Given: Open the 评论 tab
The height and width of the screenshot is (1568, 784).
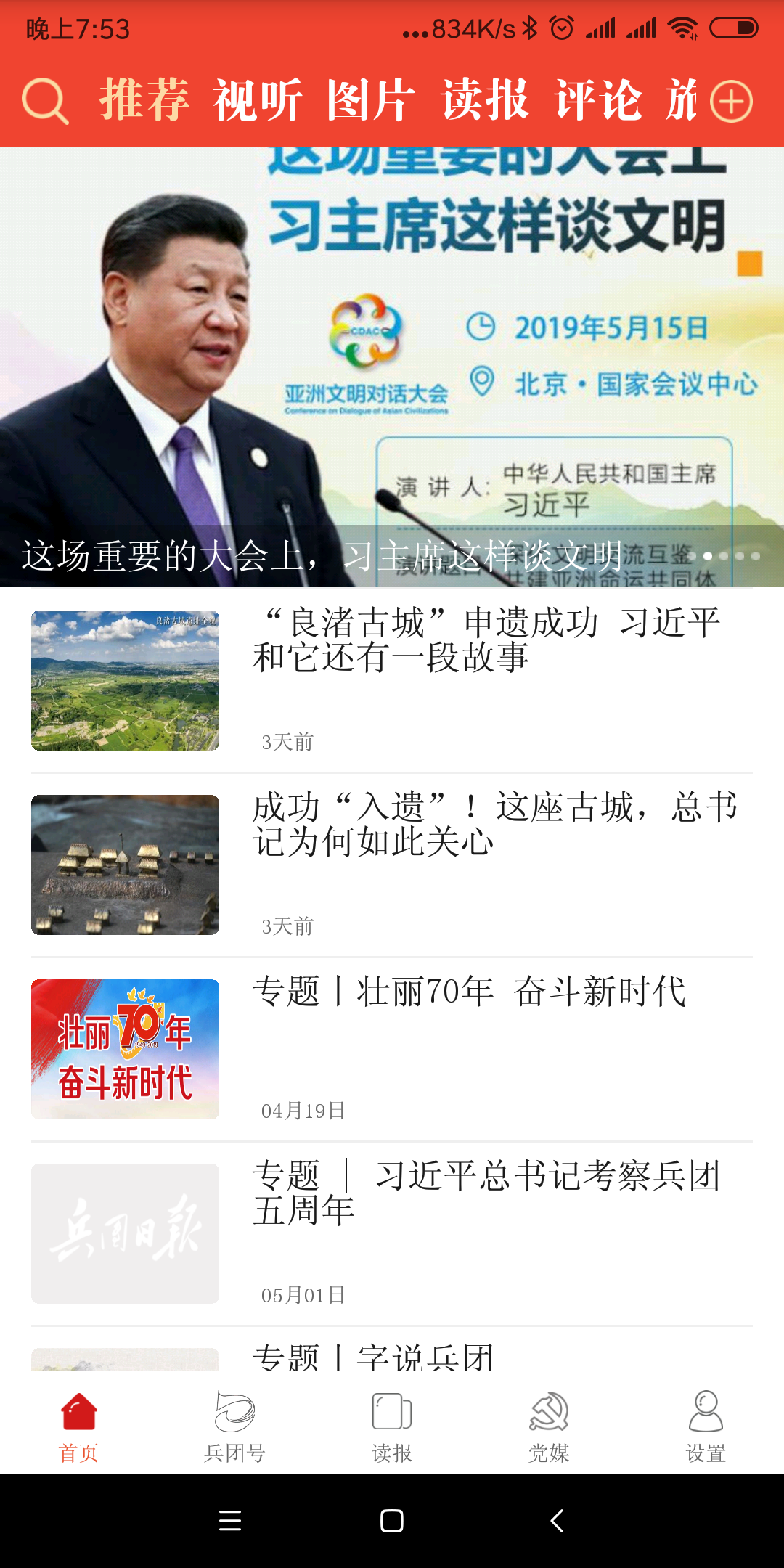Looking at the screenshot, I should click(x=600, y=100).
